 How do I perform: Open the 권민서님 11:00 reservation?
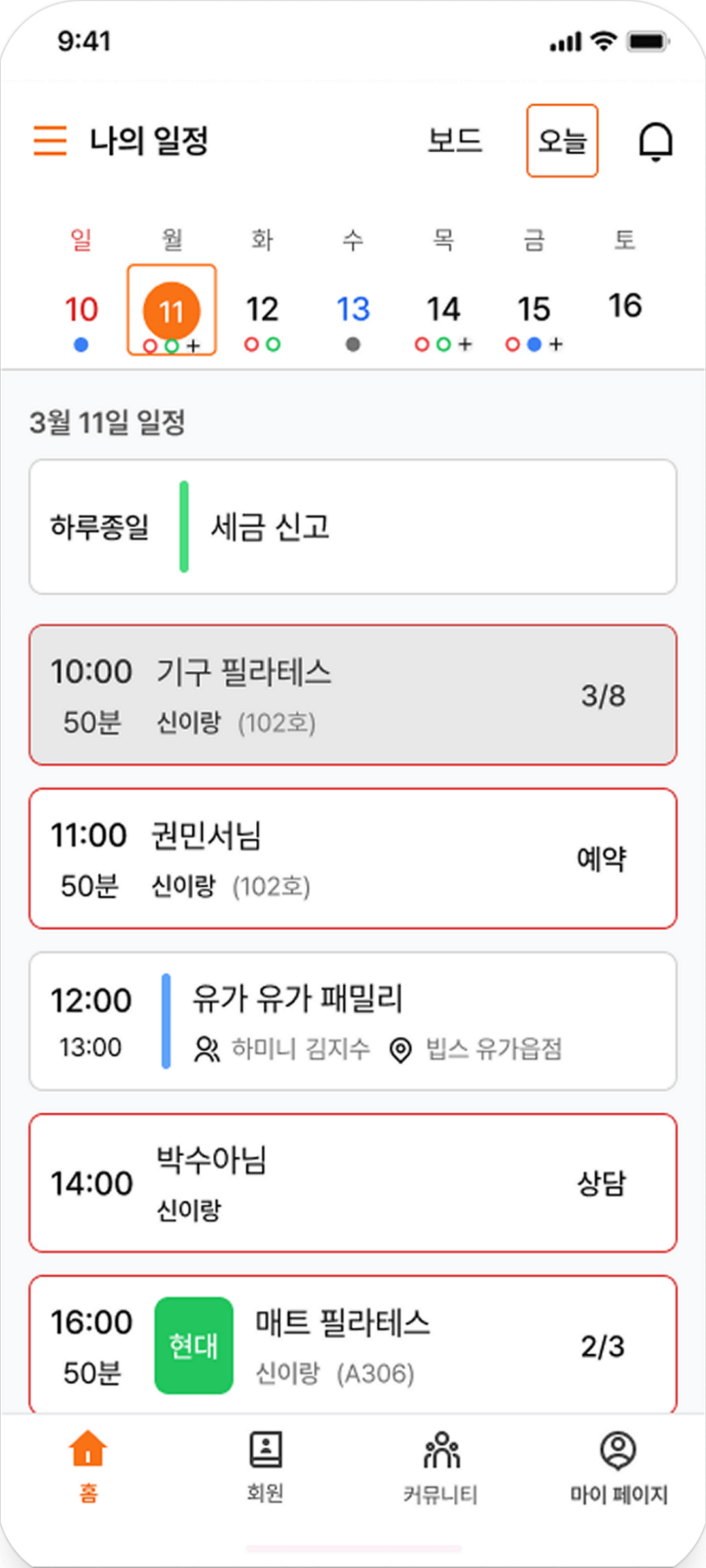pos(353,859)
